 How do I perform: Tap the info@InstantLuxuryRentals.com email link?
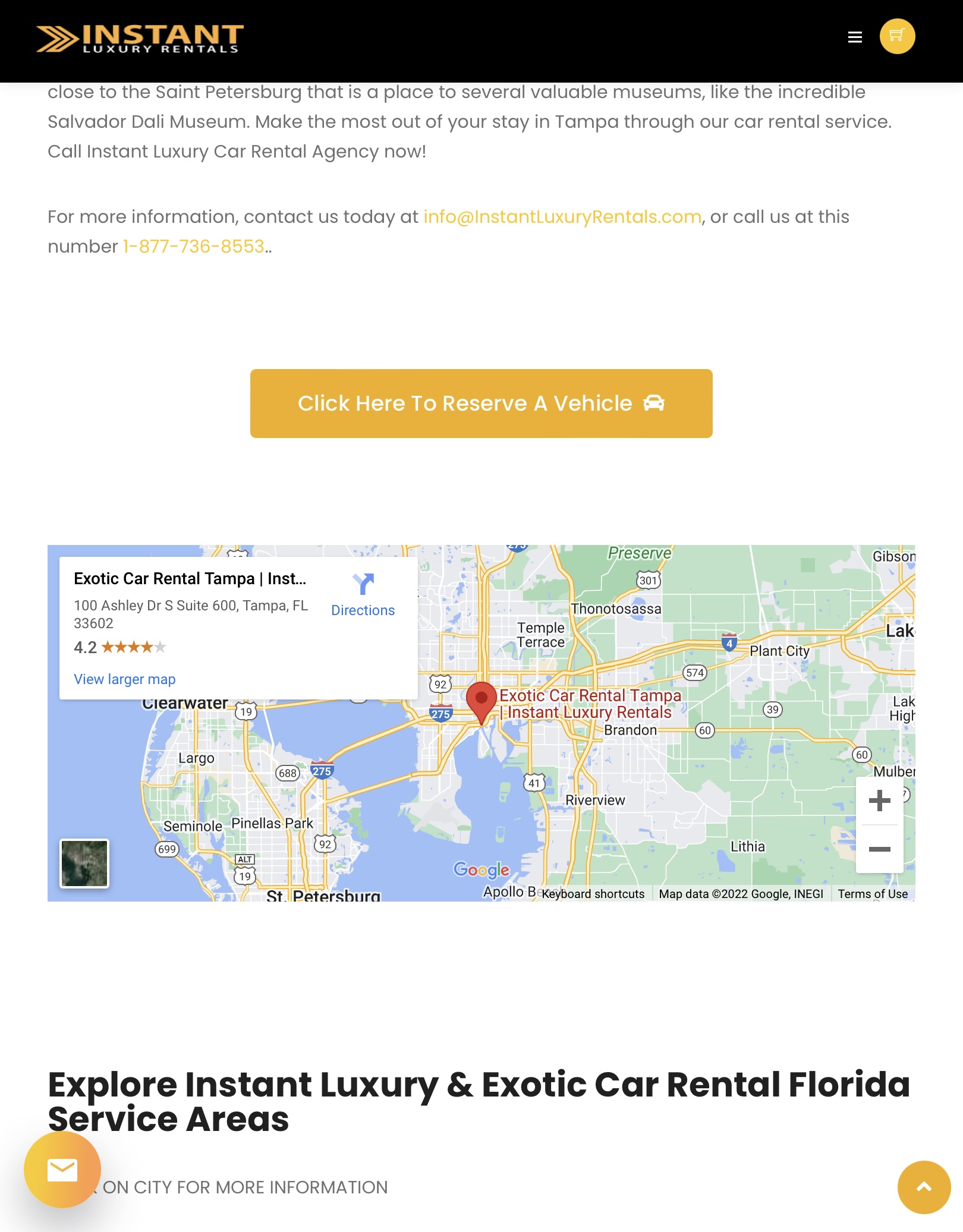tap(562, 217)
